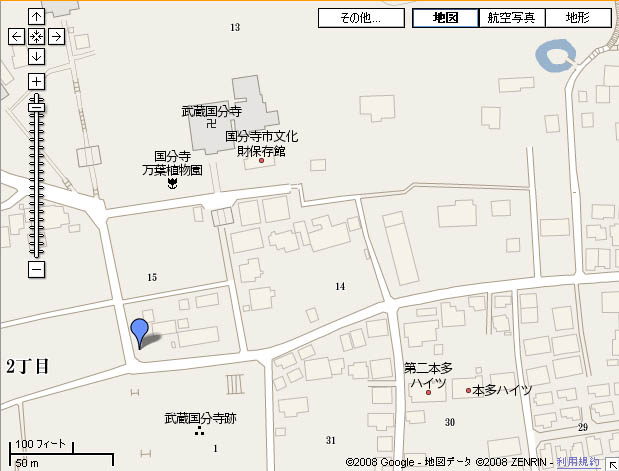The width and height of the screenshot is (619, 471).
Task: Open the 利用規約 terms link
Action: click(x=579, y=462)
